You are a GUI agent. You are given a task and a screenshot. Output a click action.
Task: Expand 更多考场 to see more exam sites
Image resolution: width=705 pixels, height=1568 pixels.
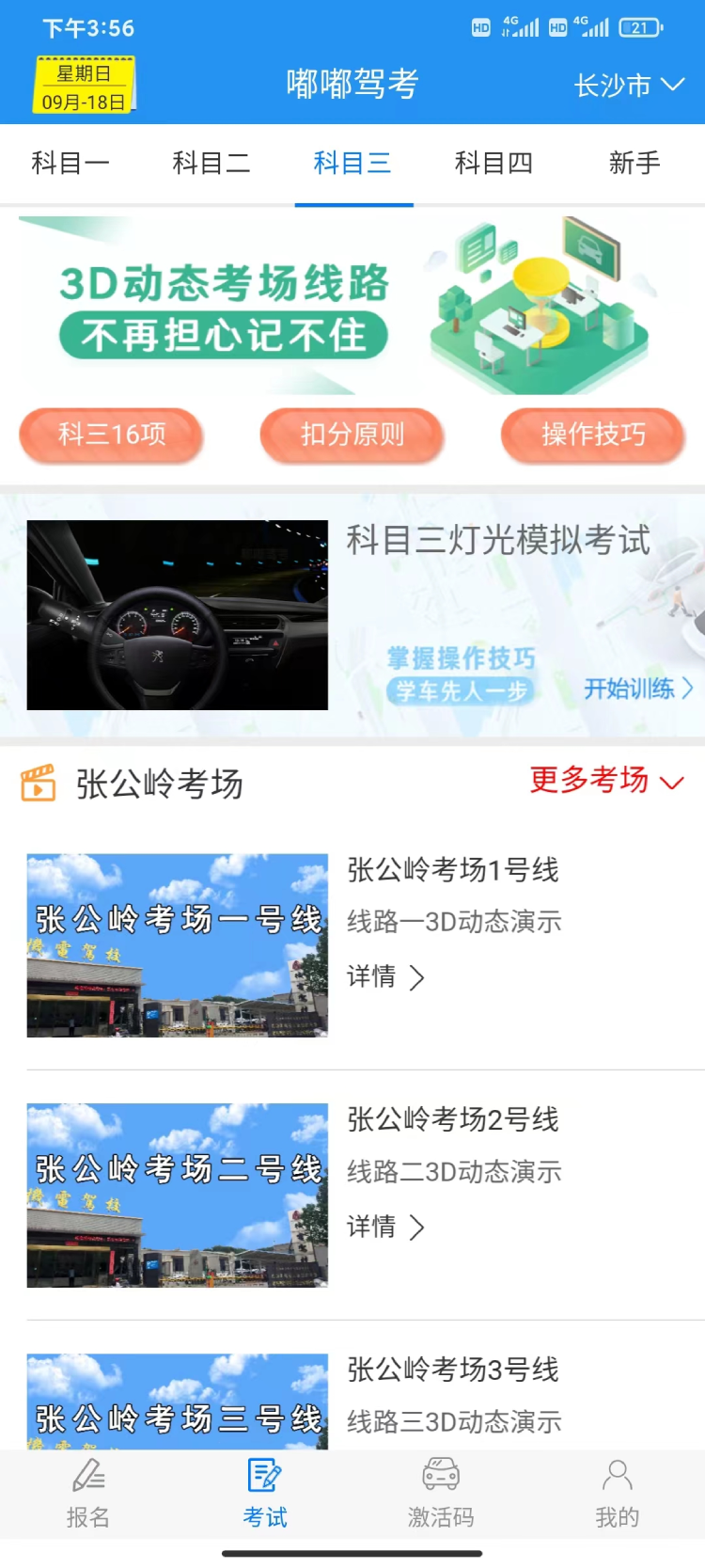[x=606, y=781]
